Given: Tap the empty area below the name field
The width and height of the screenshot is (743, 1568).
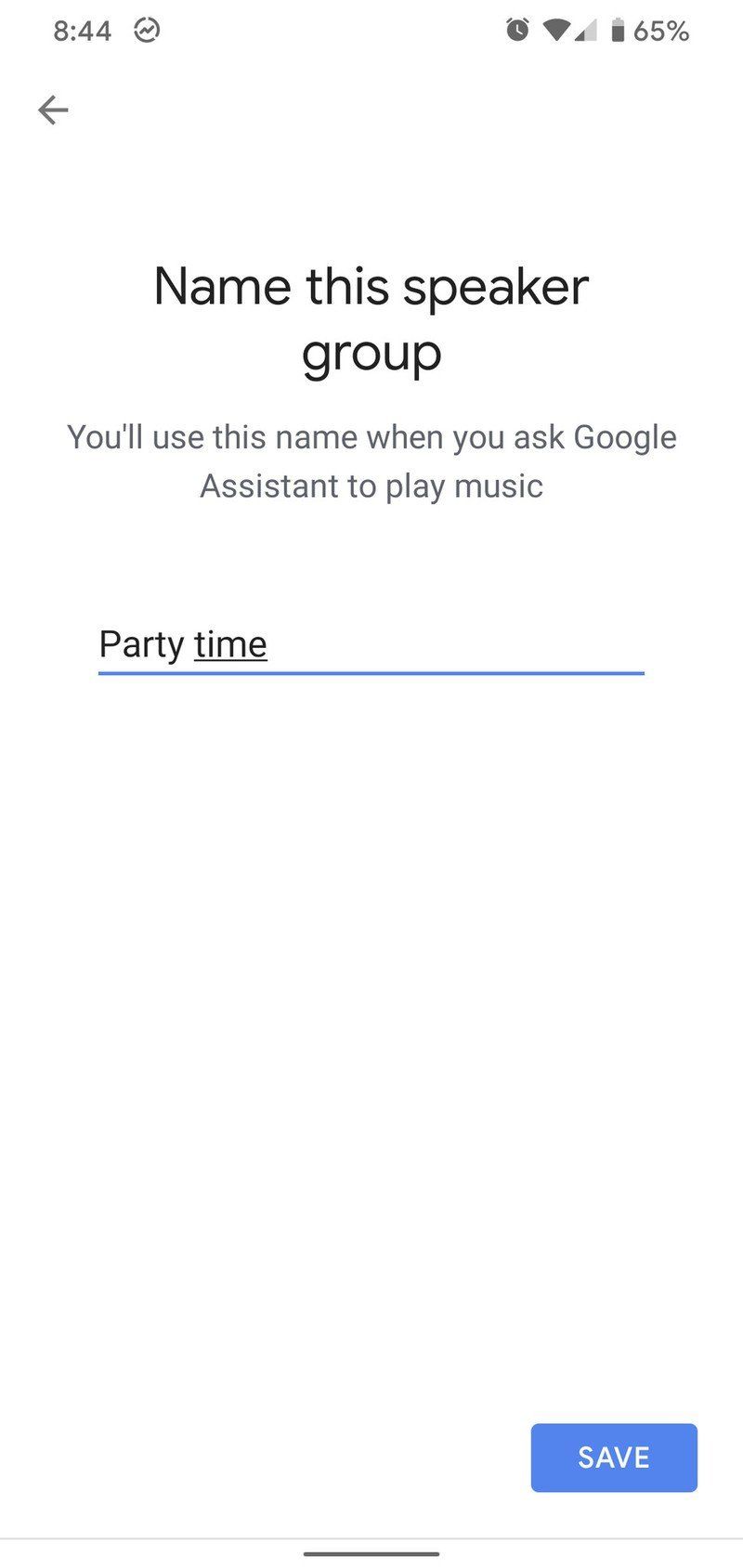Looking at the screenshot, I should [371, 928].
